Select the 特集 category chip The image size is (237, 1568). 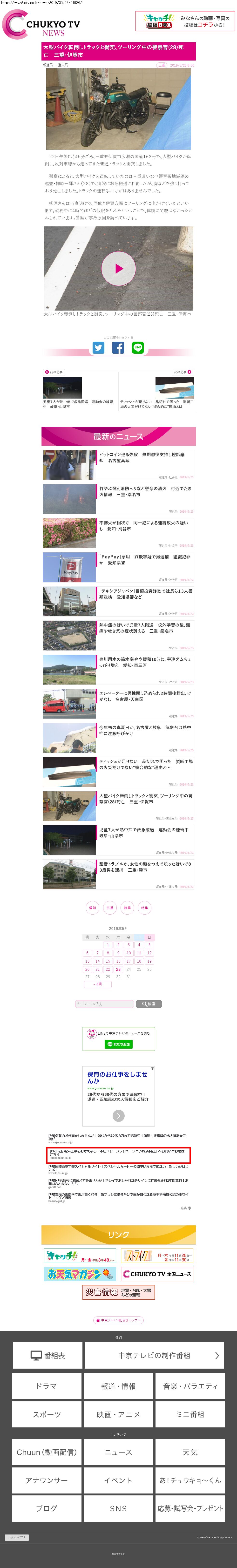(144, 908)
